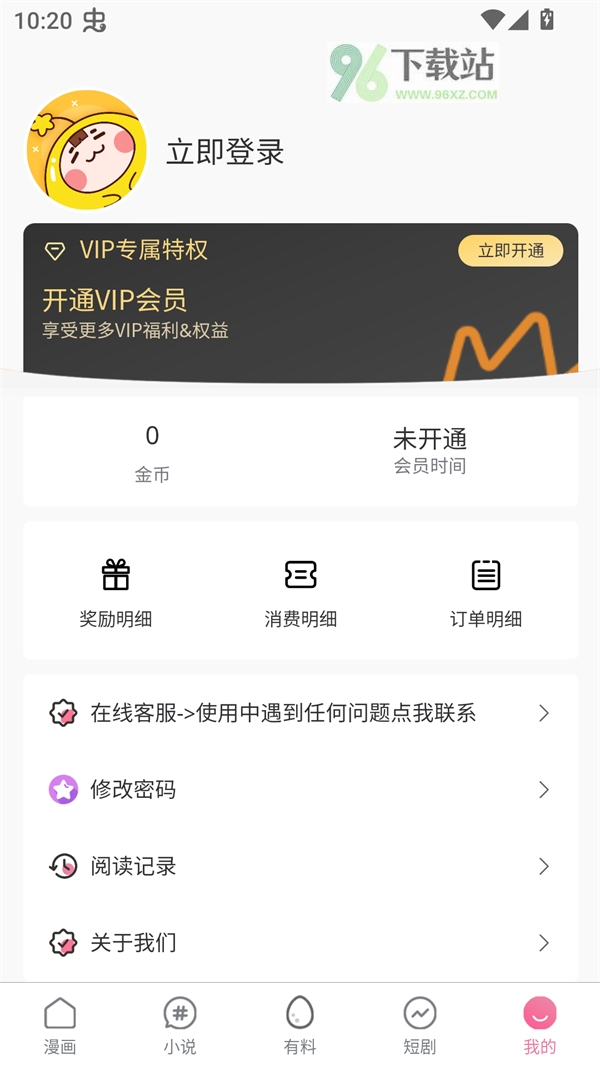Open 修改密码 to change password

click(x=300, y=790)
